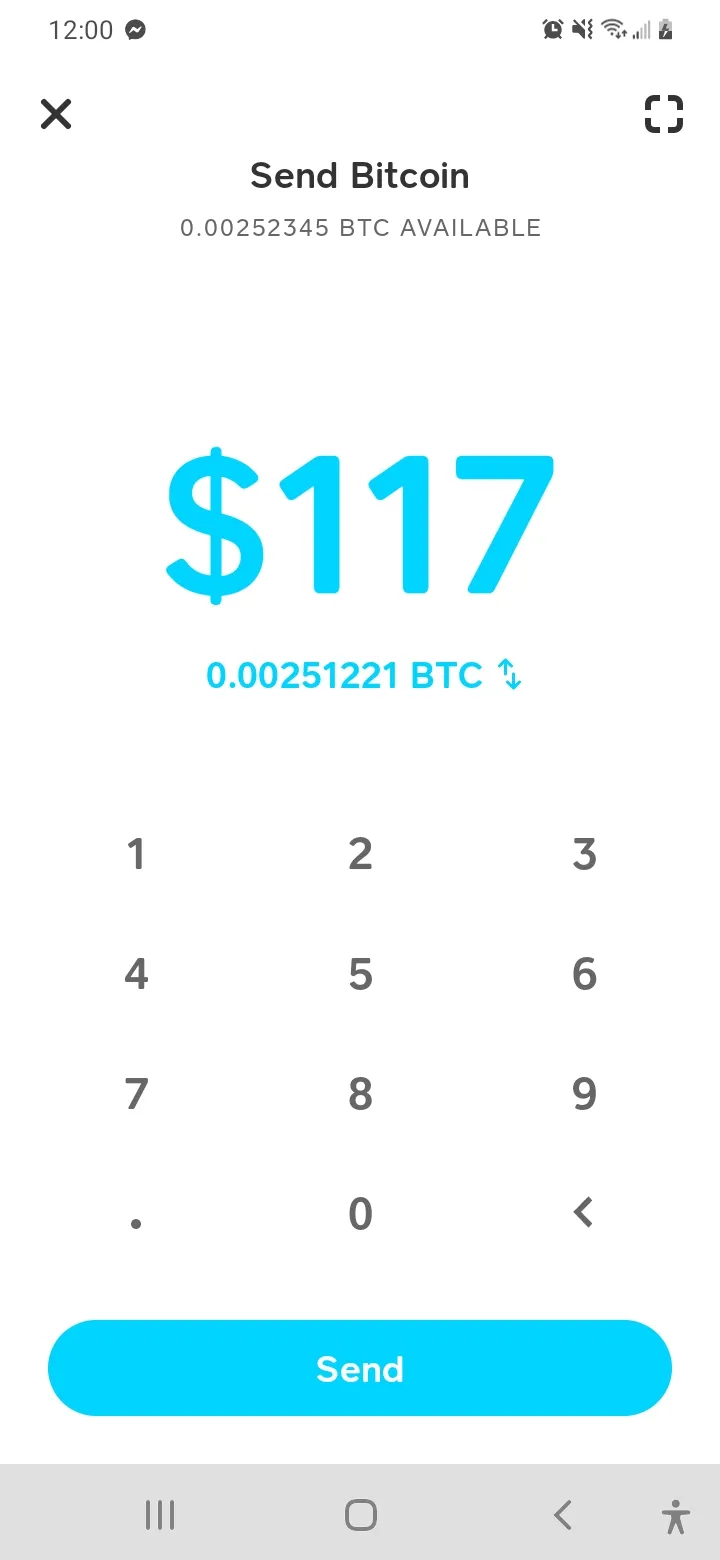Image resolution: width=720 pixels, height=1560 pixels.
Task: Enter digit 9 on the keypad
Action: point(584,1094)
